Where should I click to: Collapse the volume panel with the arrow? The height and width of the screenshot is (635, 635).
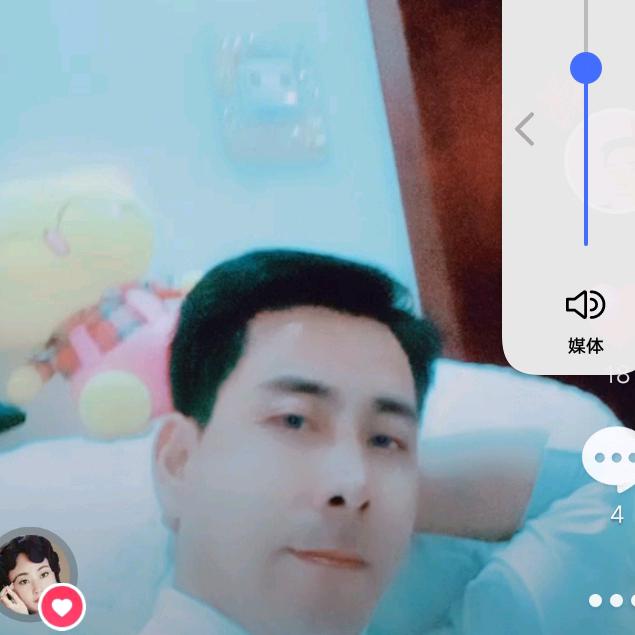[x=525, y=129]
